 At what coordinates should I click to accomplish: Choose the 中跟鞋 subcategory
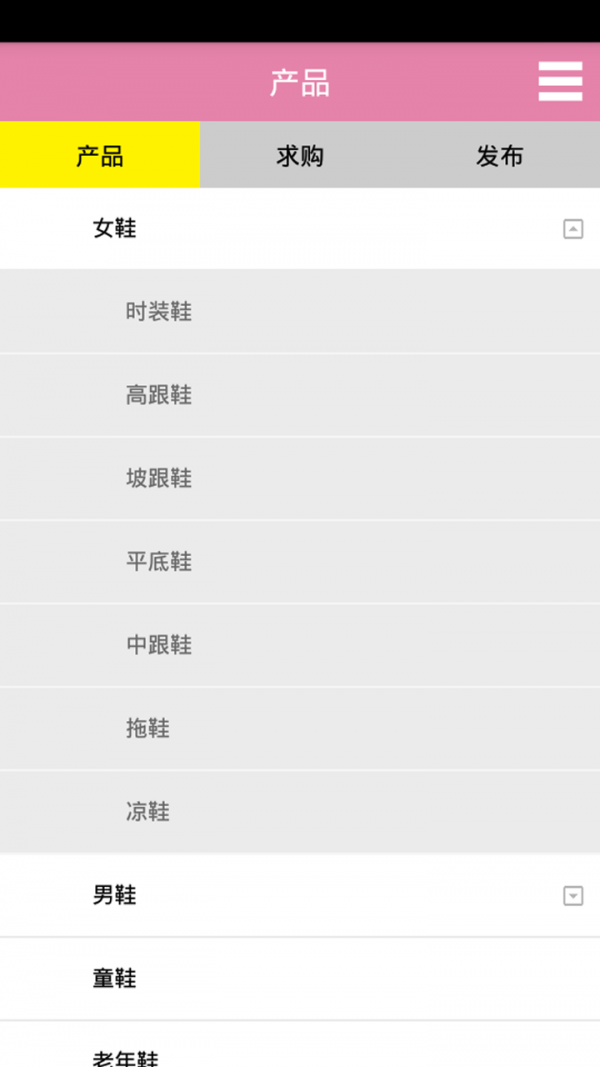point(159,645)
